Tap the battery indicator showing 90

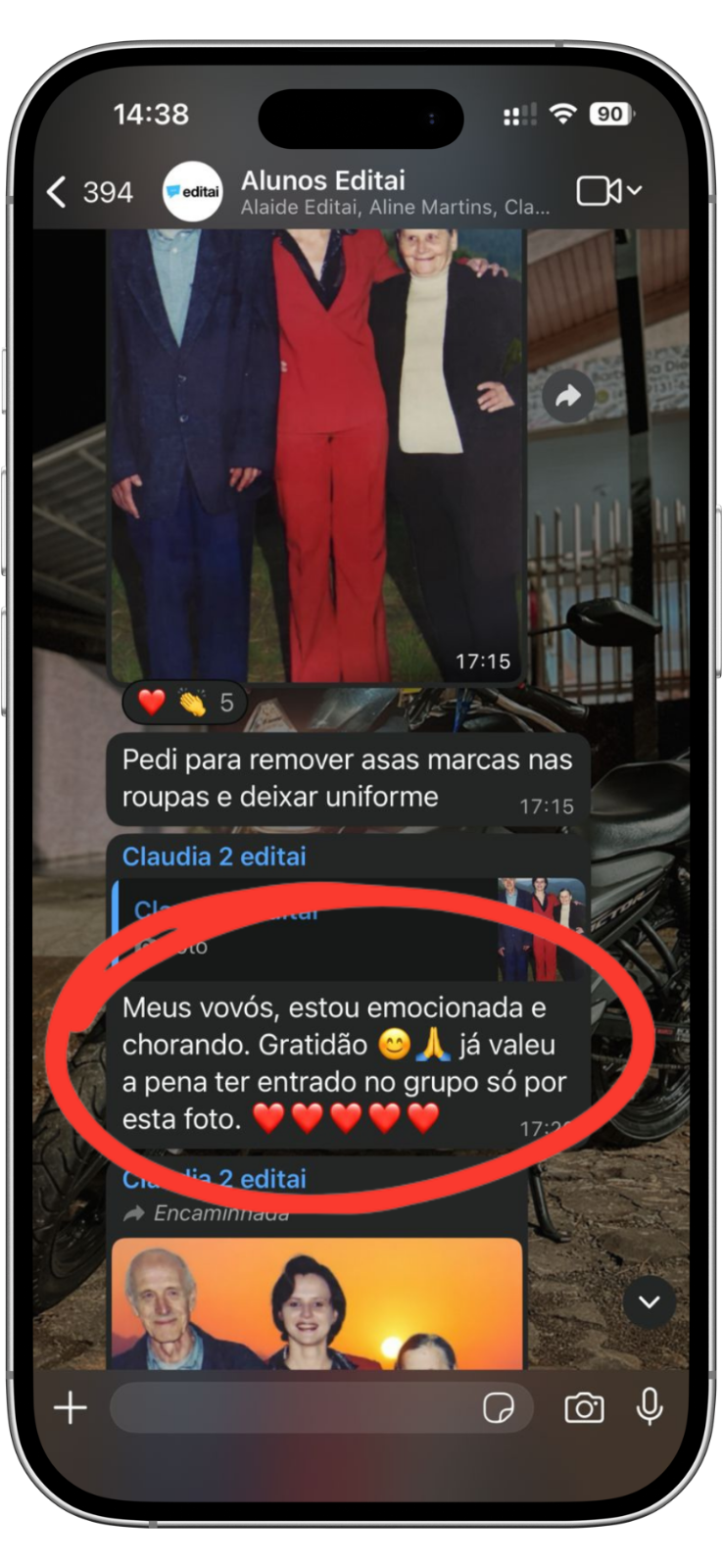tap(612, 115)
